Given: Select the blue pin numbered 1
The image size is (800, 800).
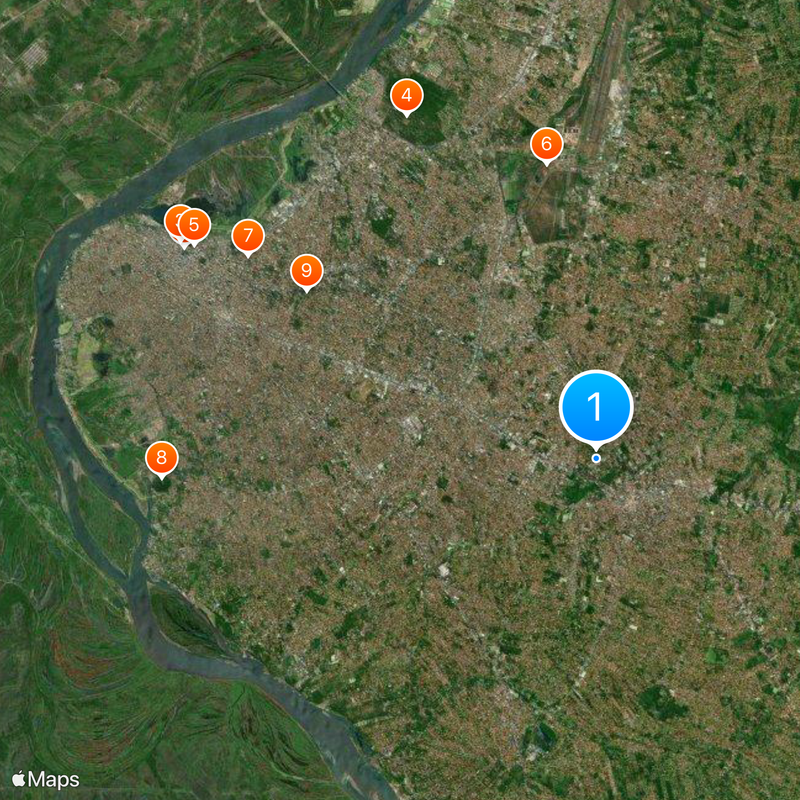Looking at the screenshot, I should click(596, 407).
